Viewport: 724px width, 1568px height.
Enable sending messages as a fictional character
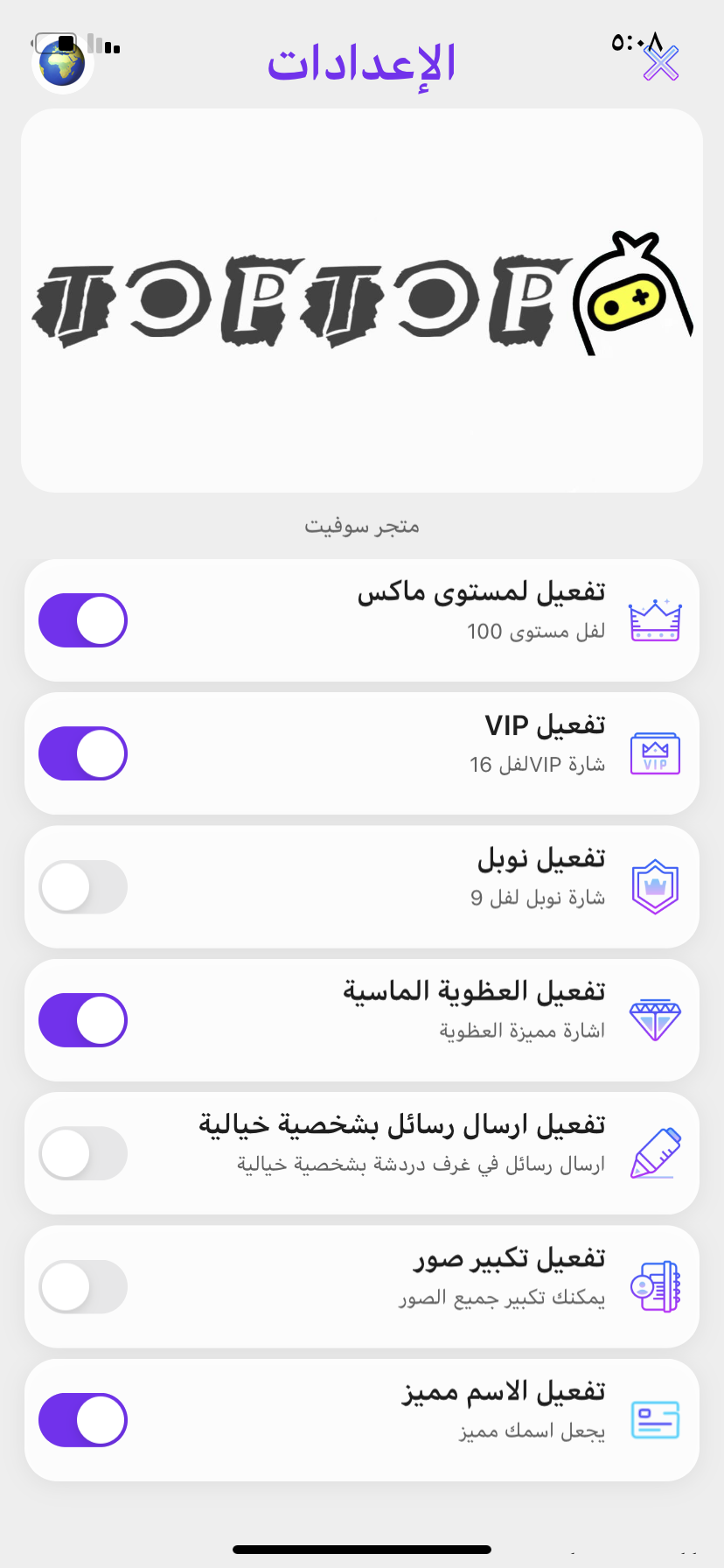click(83, 1153)
